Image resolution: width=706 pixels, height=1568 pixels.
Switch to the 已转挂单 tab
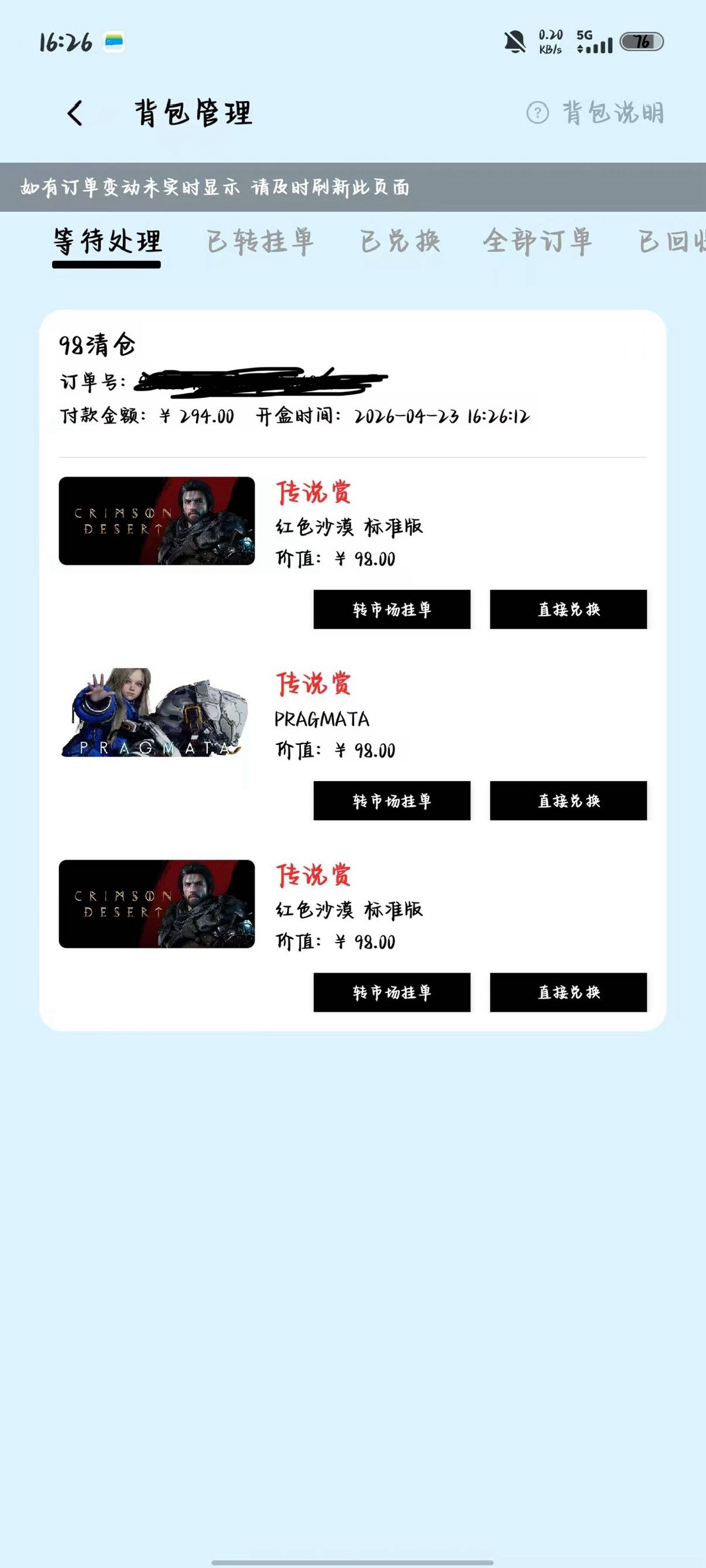coord(260,242)
